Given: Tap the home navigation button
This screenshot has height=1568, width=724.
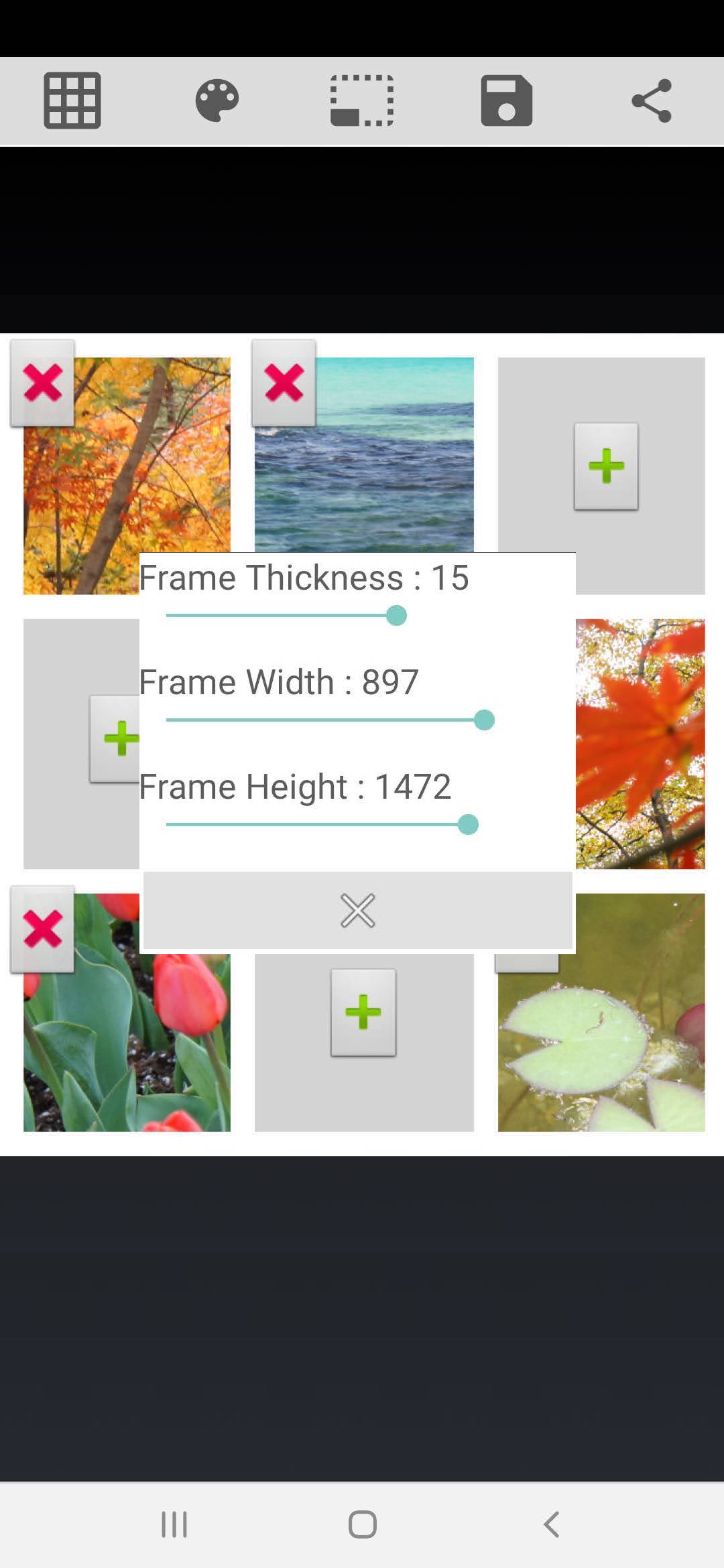Looking at the screenshot, I should (x=362, y=1524).
